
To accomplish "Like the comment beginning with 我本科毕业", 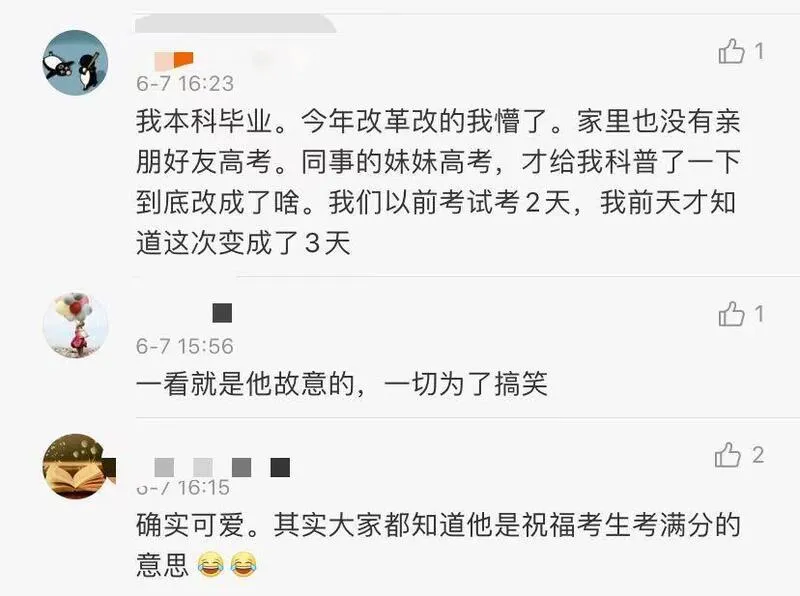I will tap(731, 51).
